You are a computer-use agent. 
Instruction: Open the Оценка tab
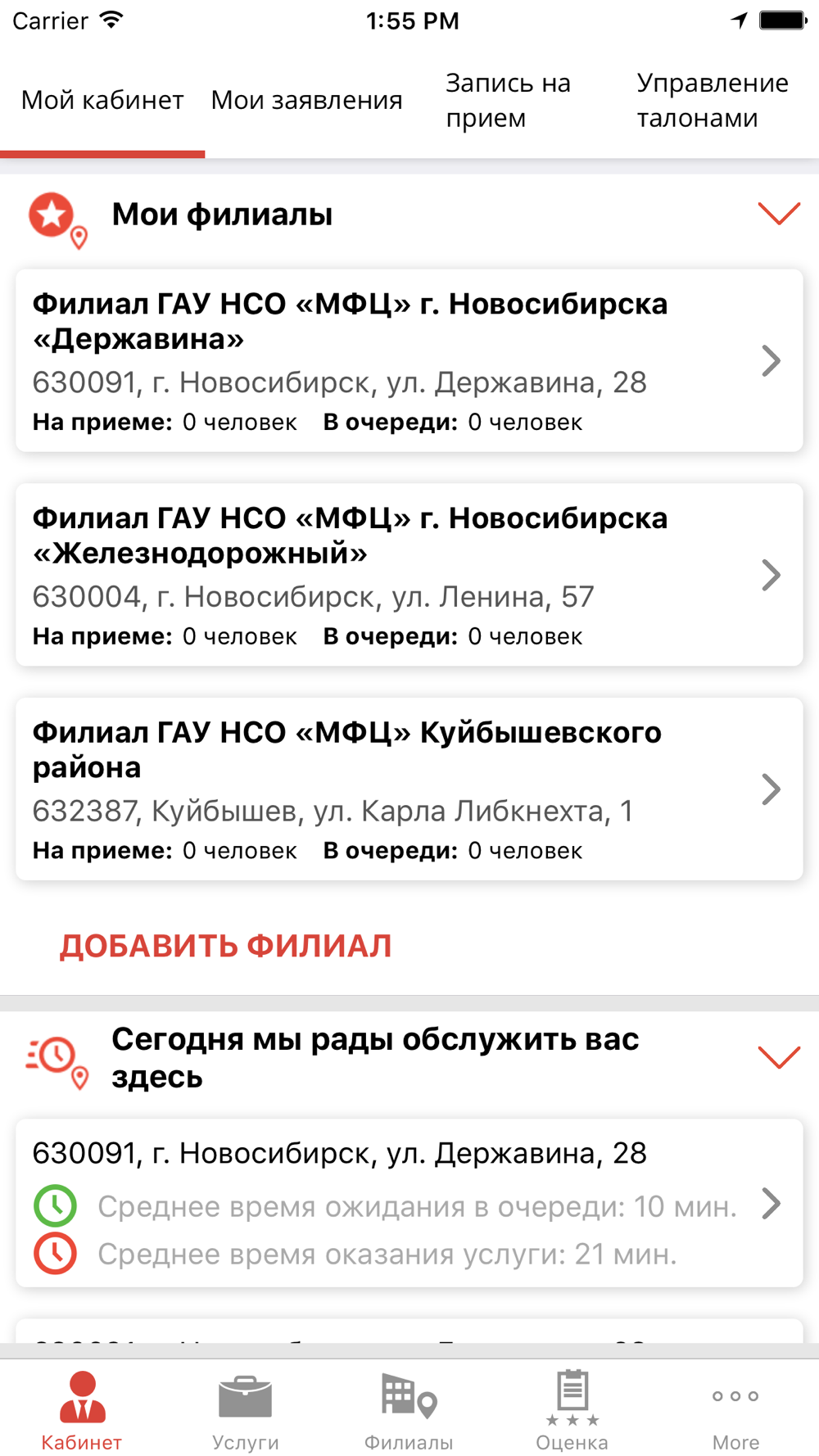coord(572,1410)
